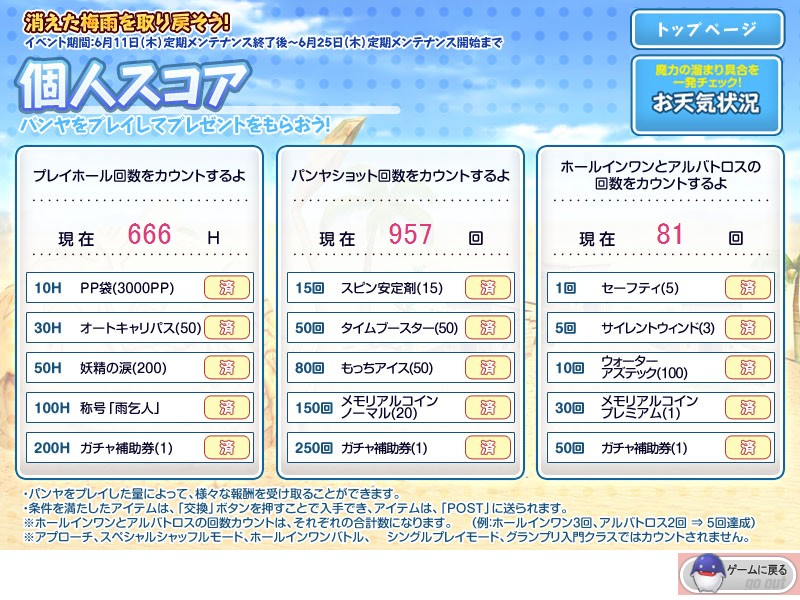Image resolution: width=800 pixels, height=600 pixels.
Task: Tap 済 for 50回 ガチャ補助券(1)
Action: coord(747,447)
